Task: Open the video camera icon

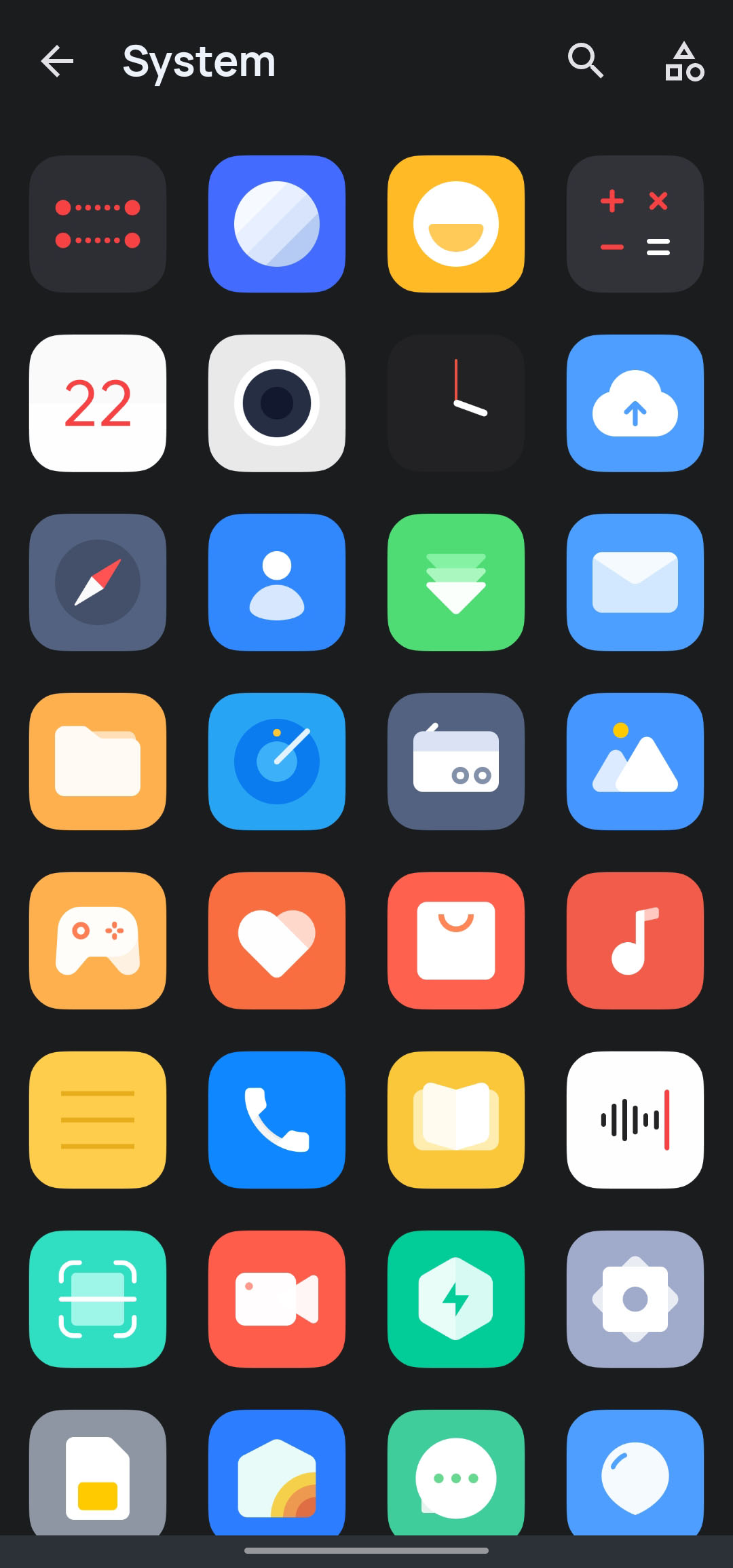Action: [x=277, y=1299]
